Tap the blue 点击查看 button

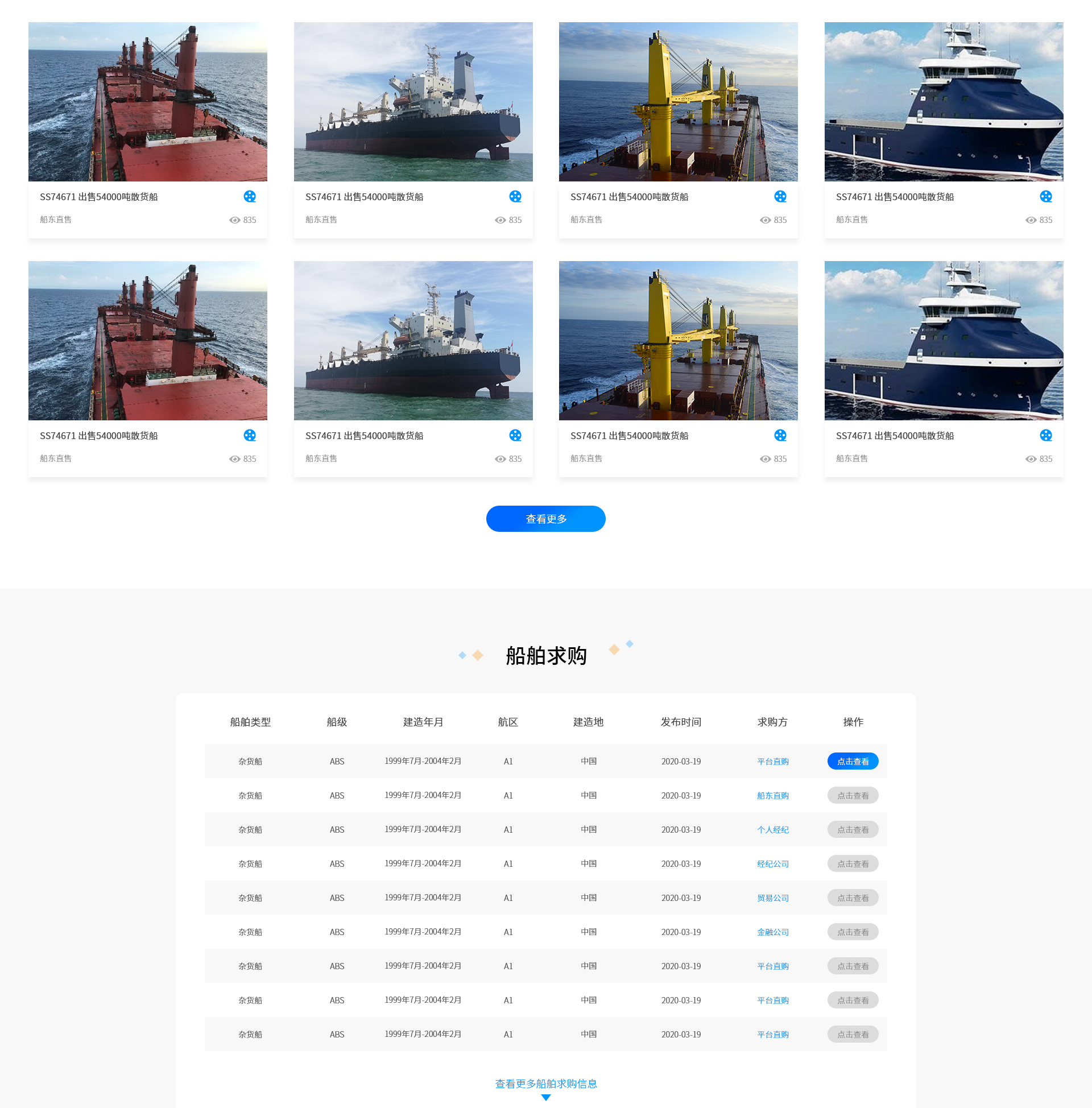tap(852, 761)
